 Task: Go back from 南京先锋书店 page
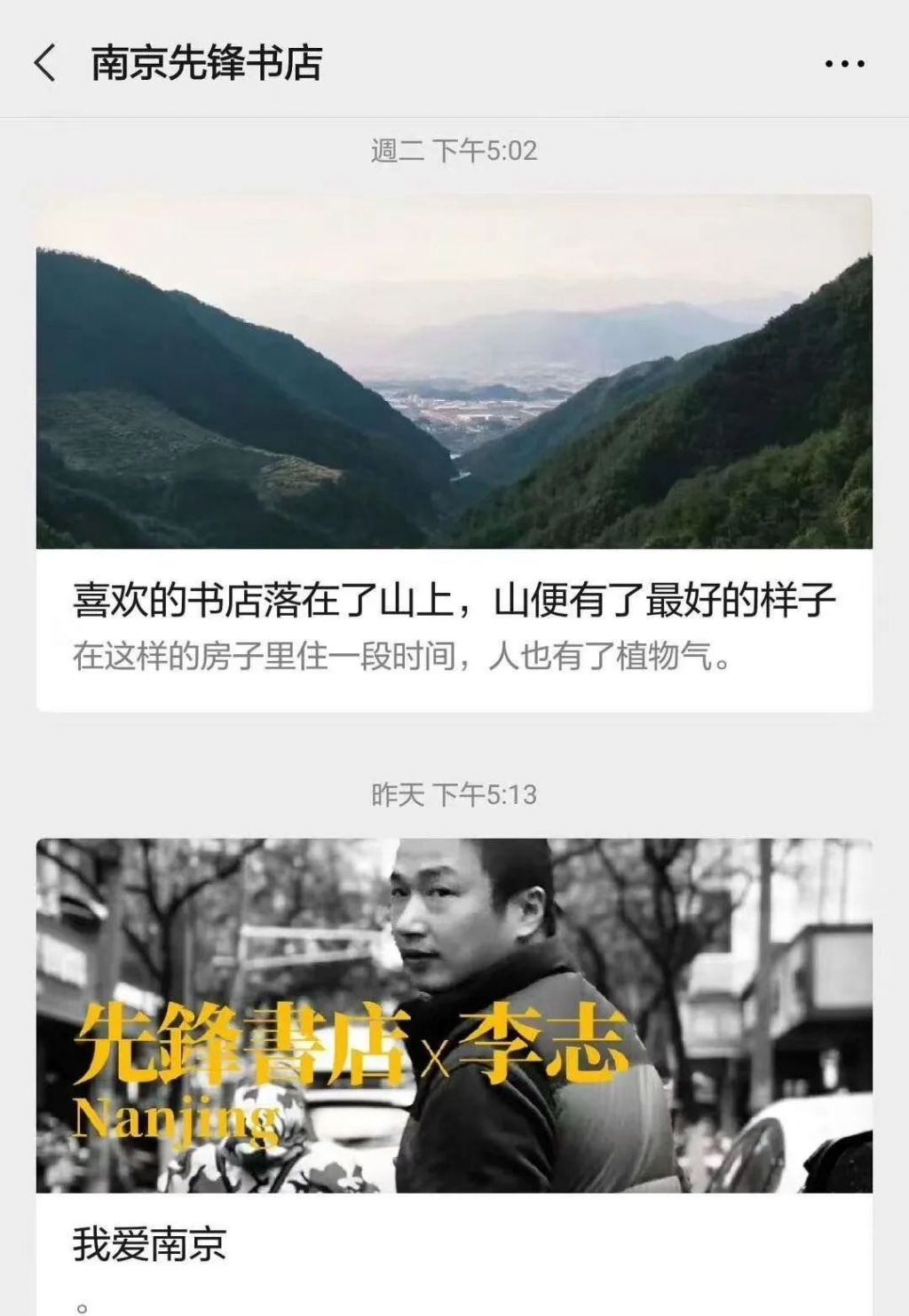tap(44, 63)
